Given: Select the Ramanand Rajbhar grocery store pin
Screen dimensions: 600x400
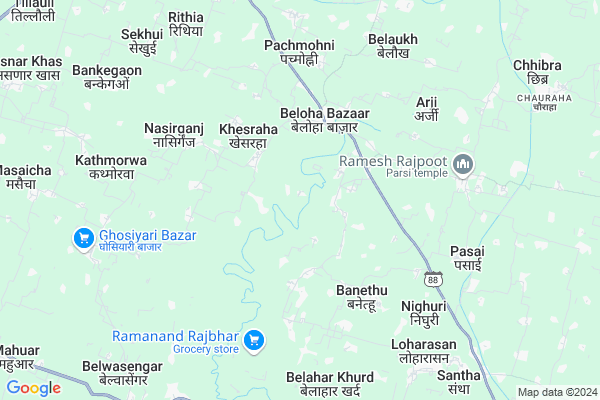Looking at the screenshot, I should (x=254, y=341).
